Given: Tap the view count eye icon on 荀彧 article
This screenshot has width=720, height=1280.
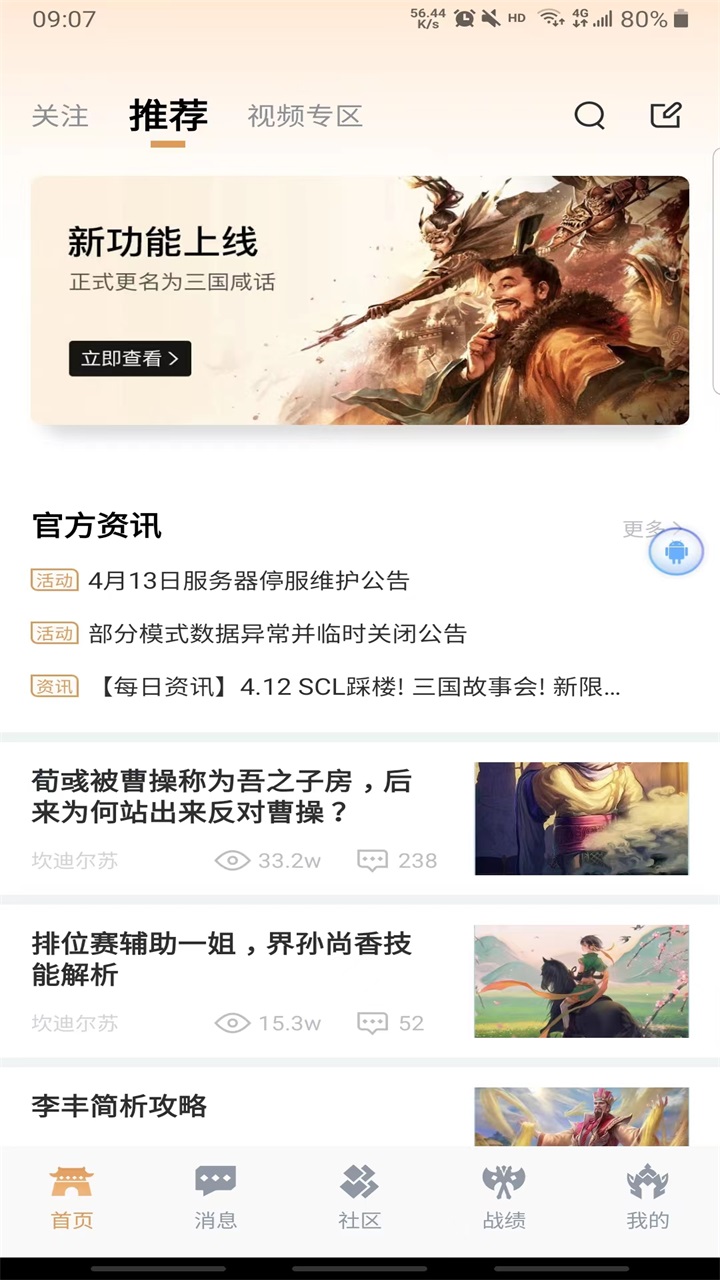Looking at the screenshot, I should 234,860.
